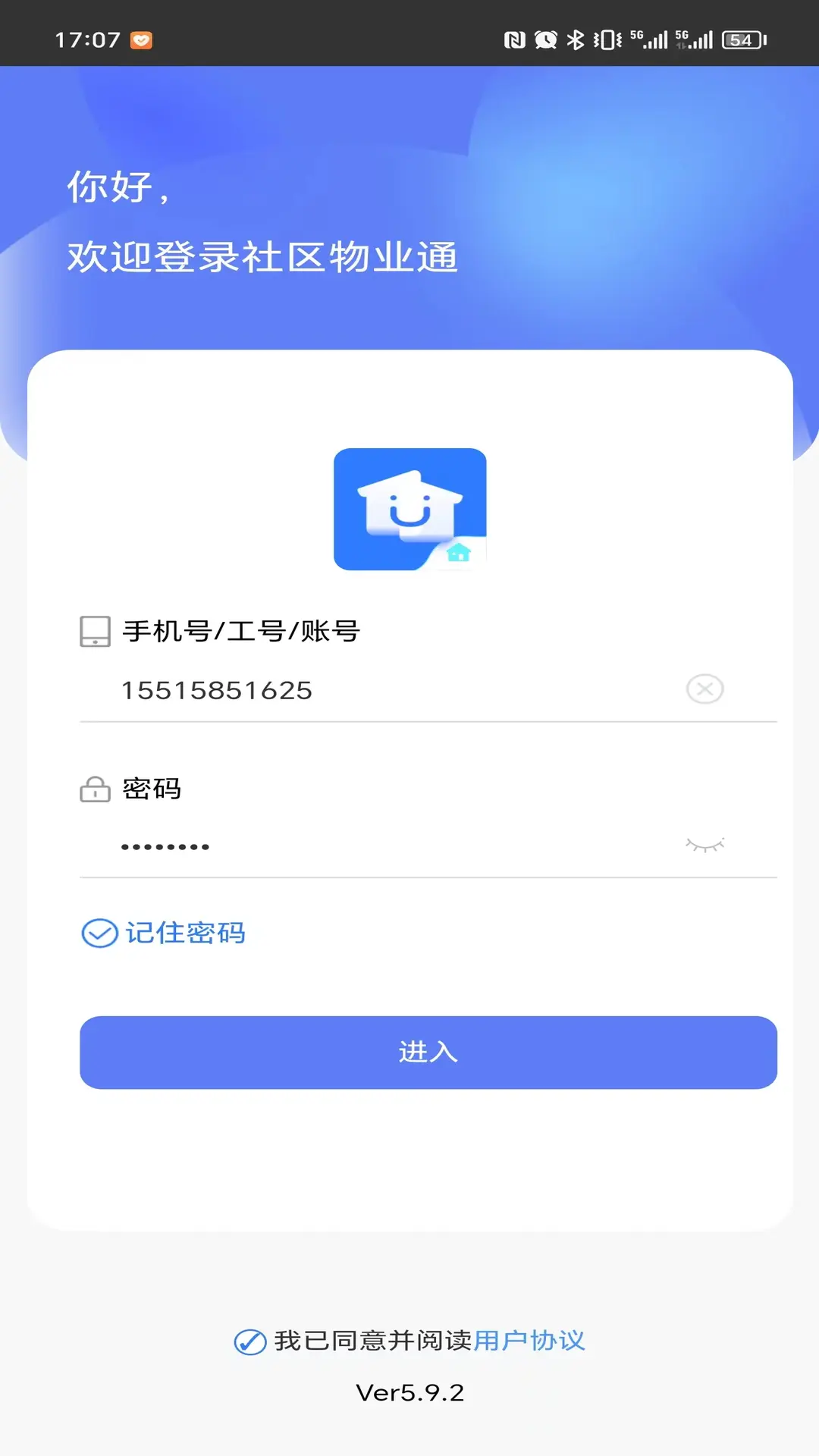Screen dimensions: 819x1456
Task: Click the Ver5.9.2 version text
Action: coord(409,1392)
